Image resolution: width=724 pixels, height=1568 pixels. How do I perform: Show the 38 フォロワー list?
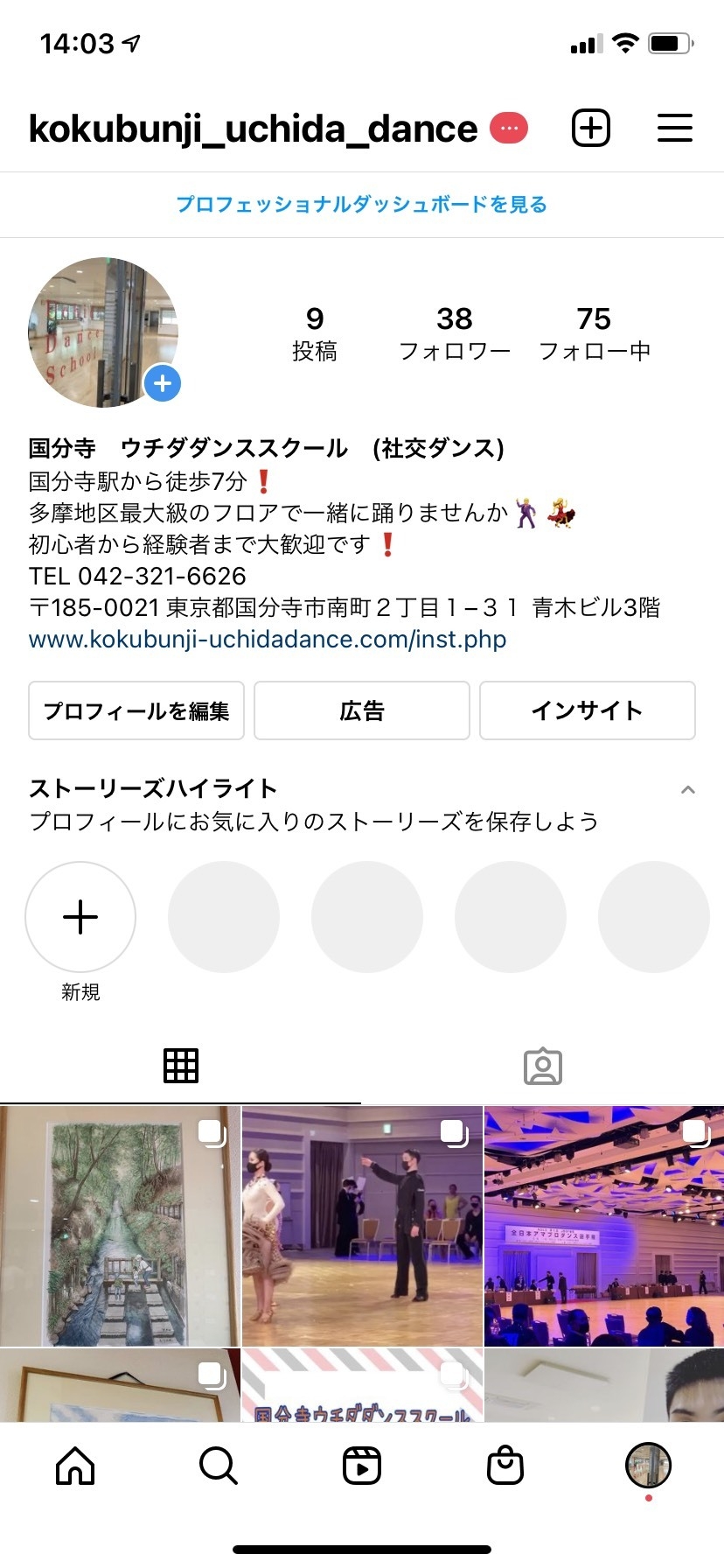[455, 333]
